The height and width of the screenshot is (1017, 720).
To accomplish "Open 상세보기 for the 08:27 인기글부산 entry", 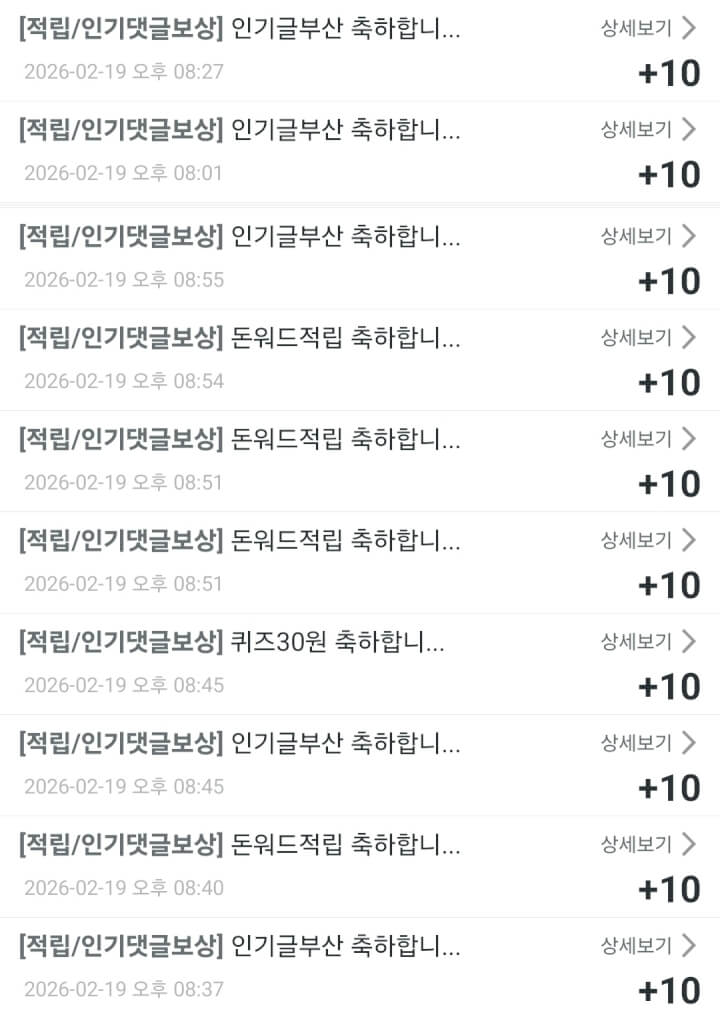I will coord(647,28).
